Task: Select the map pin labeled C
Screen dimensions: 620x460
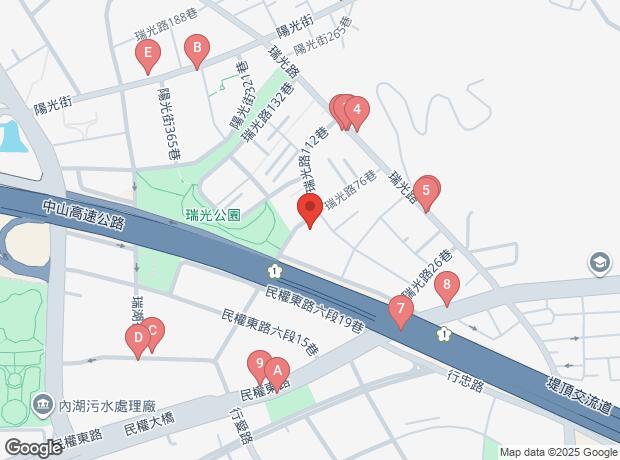Action: (x=153, y=331)
